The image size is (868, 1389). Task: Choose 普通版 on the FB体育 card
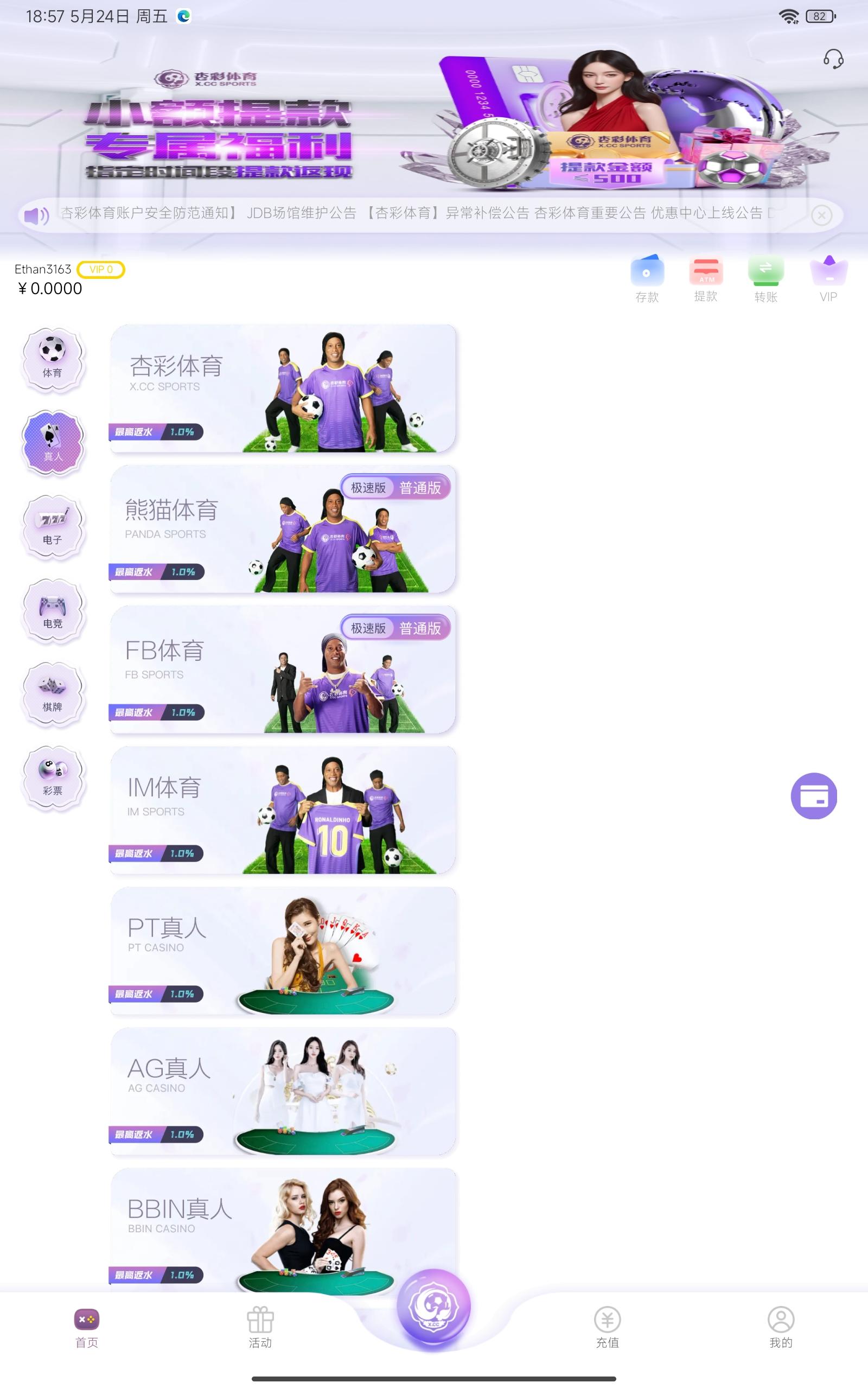(420, 628)
